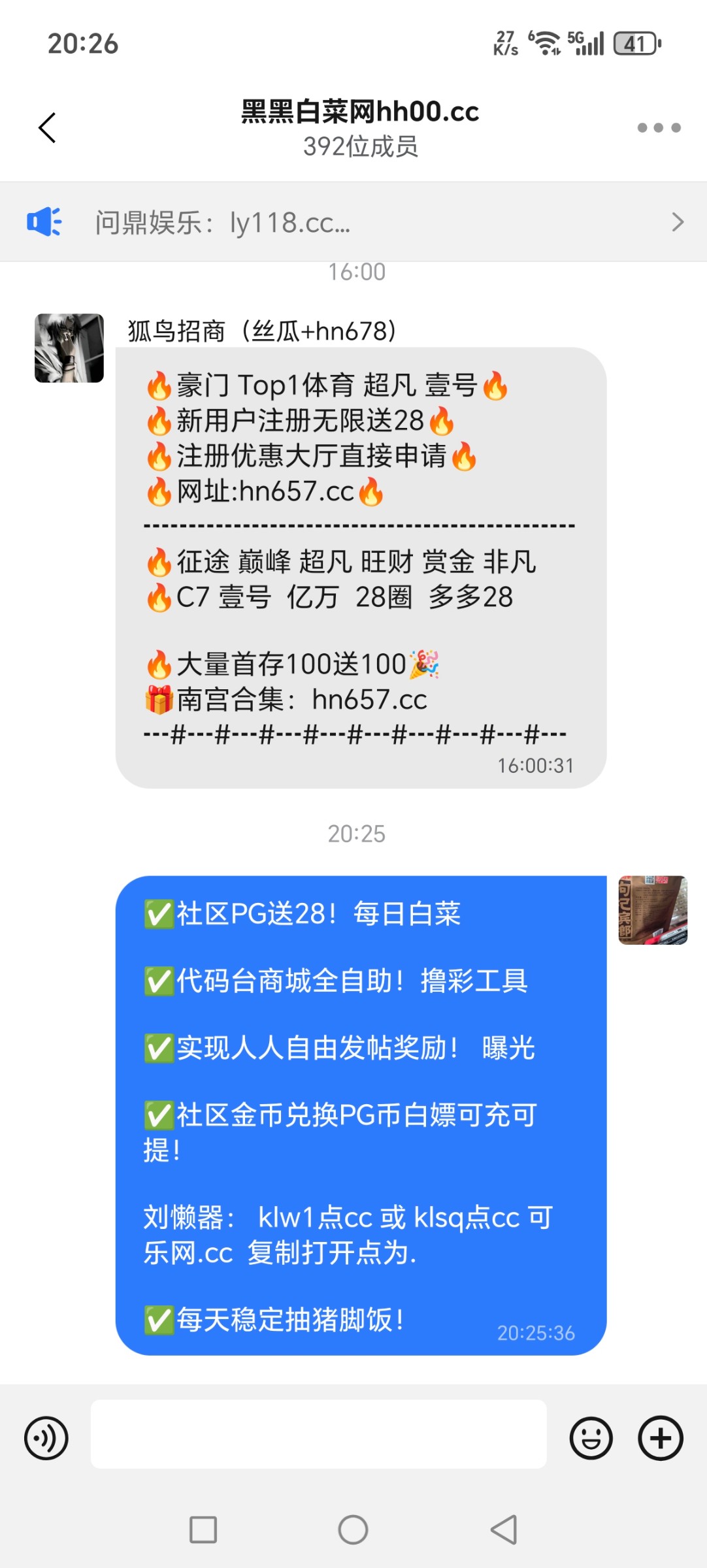This screenshot has height=1568, width=707.
Task: Tap the back arrow in the title bar
Action: 46,127
